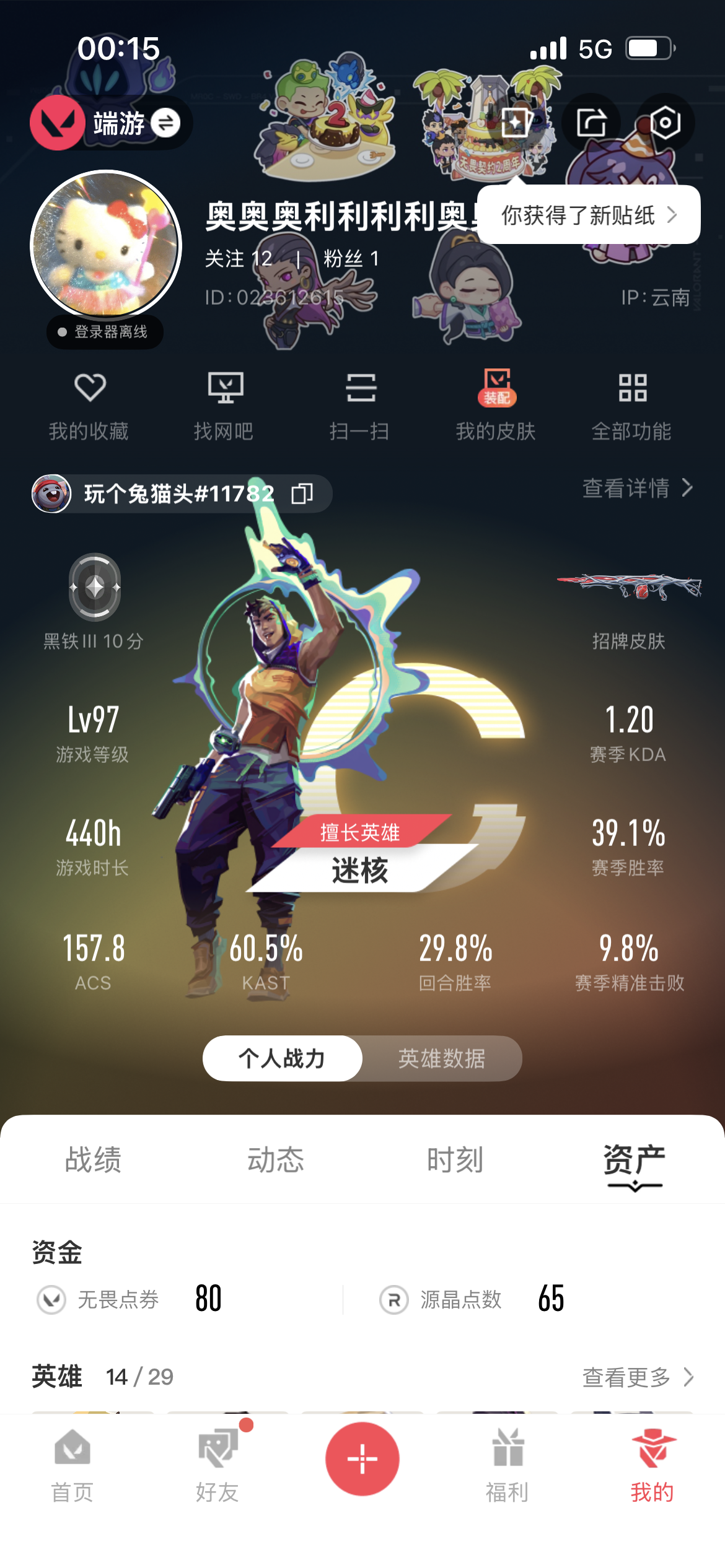Select the 战绩 tab
Screen dimensions: 725x1568
93,1159
